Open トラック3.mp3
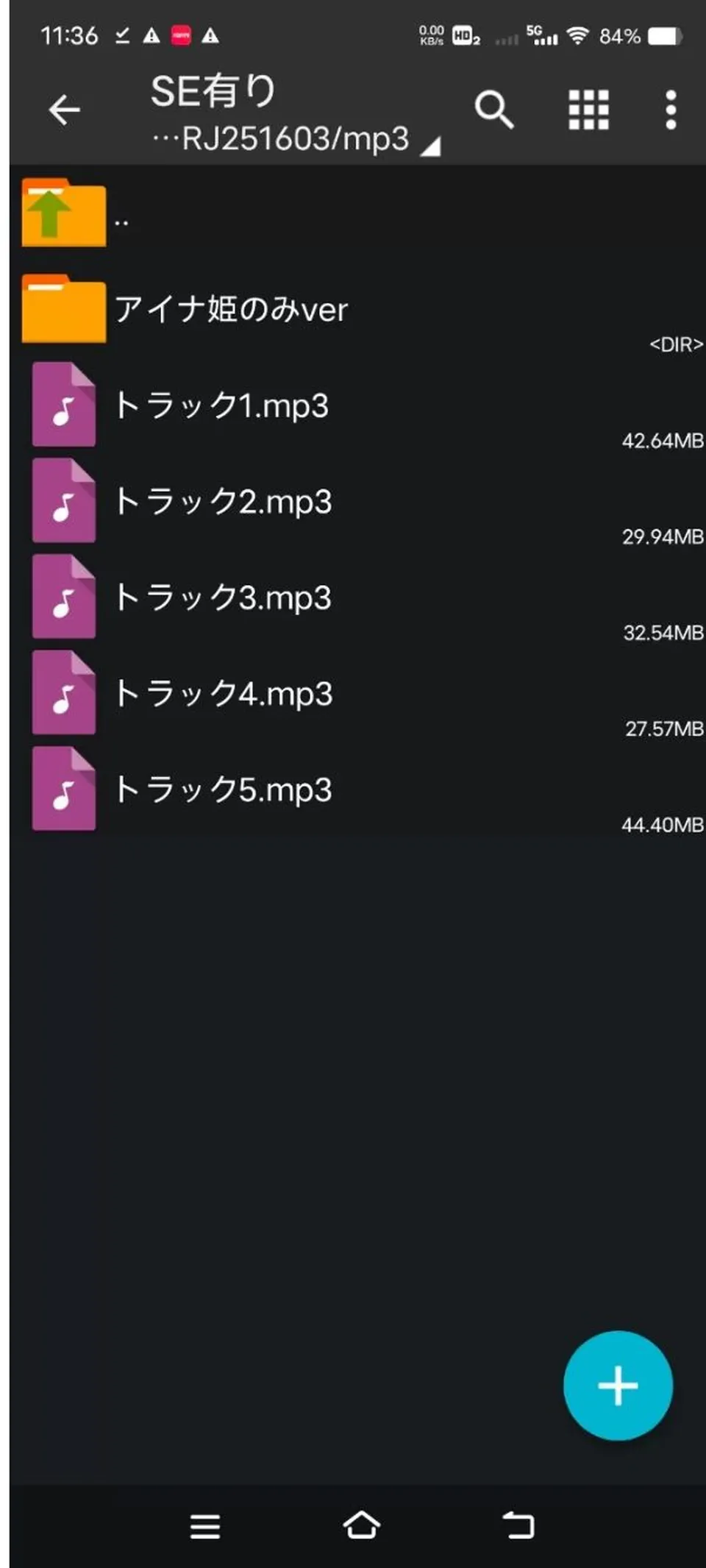 (358, 597)
